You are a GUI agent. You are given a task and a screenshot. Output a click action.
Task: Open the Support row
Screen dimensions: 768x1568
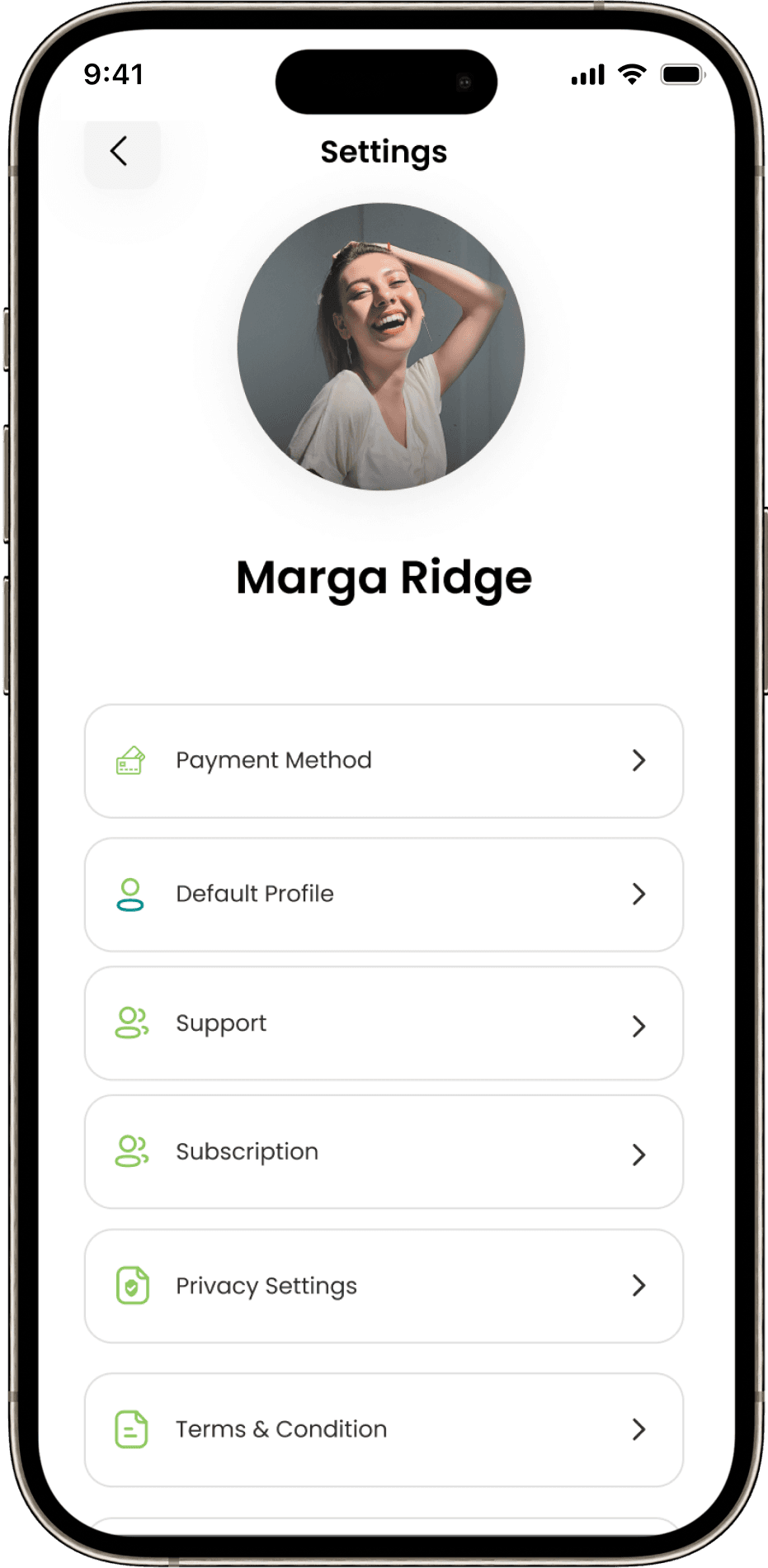(x=384, y=1023)
